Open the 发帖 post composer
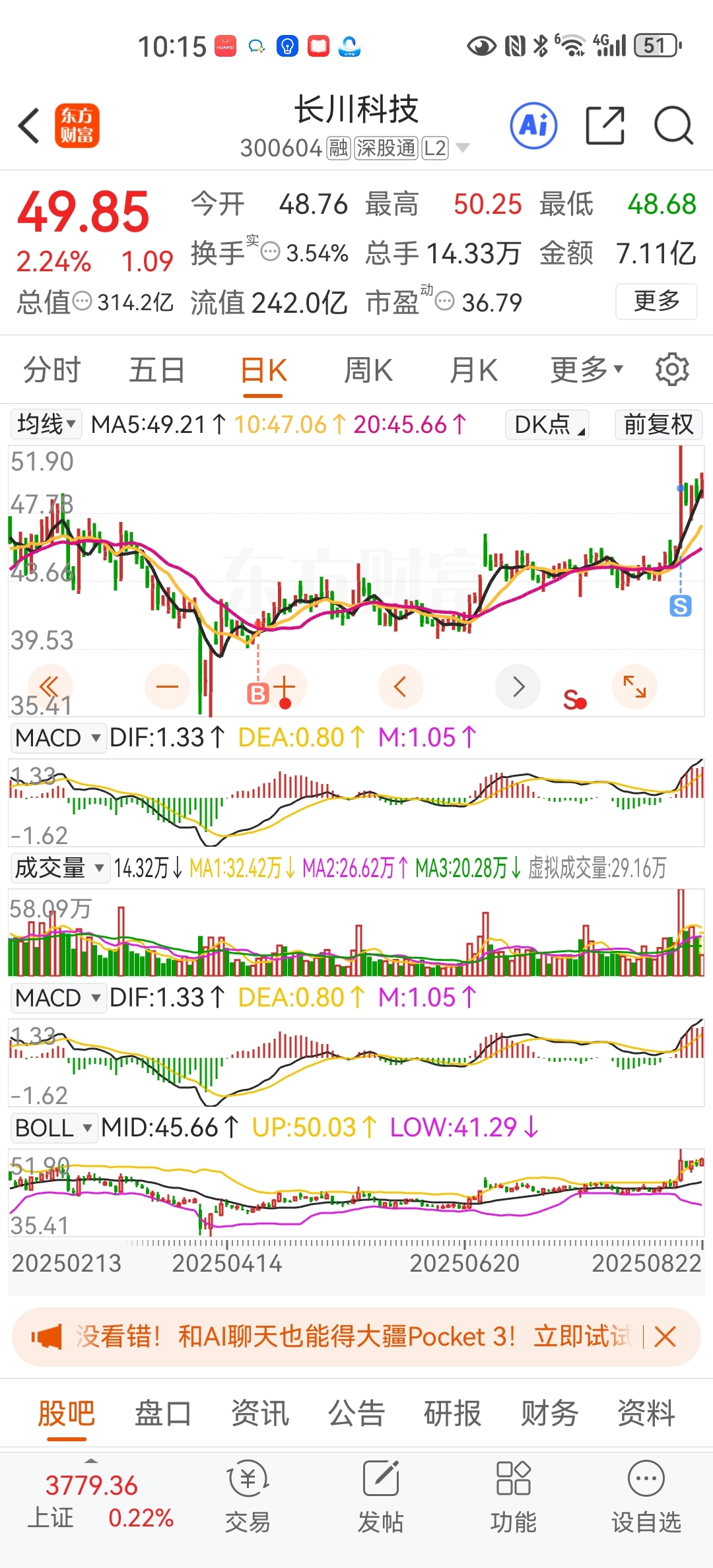 tap(380, 1497)
